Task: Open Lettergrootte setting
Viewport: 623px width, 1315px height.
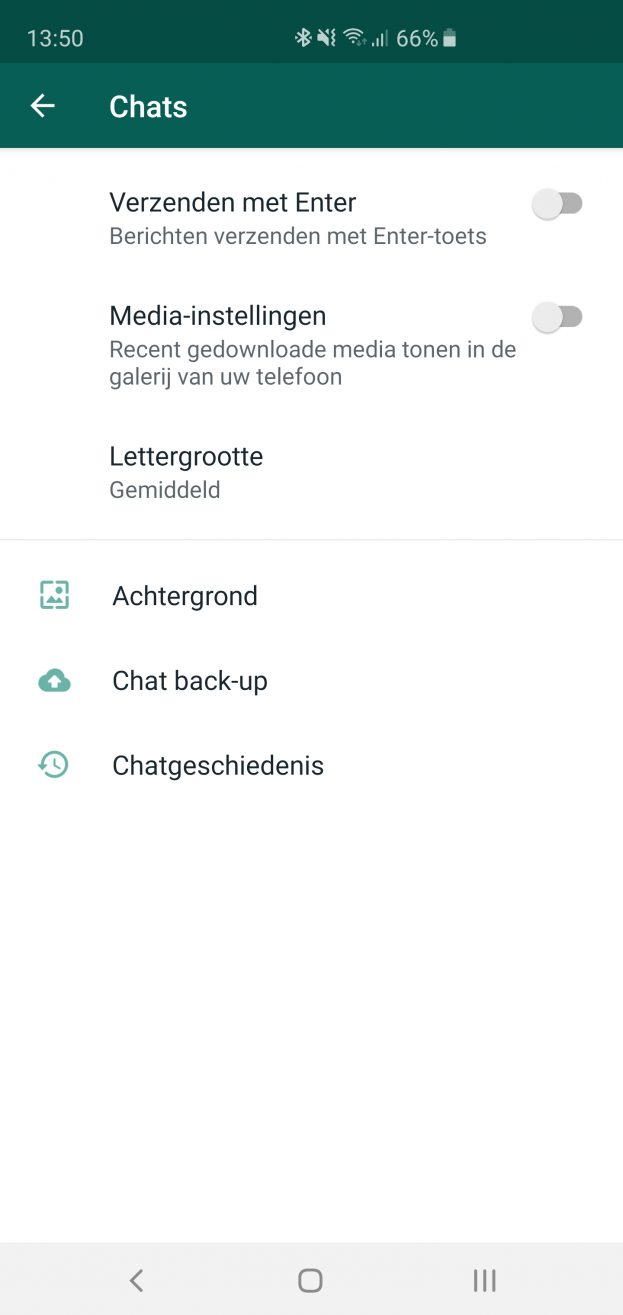Action: point(186,471)
